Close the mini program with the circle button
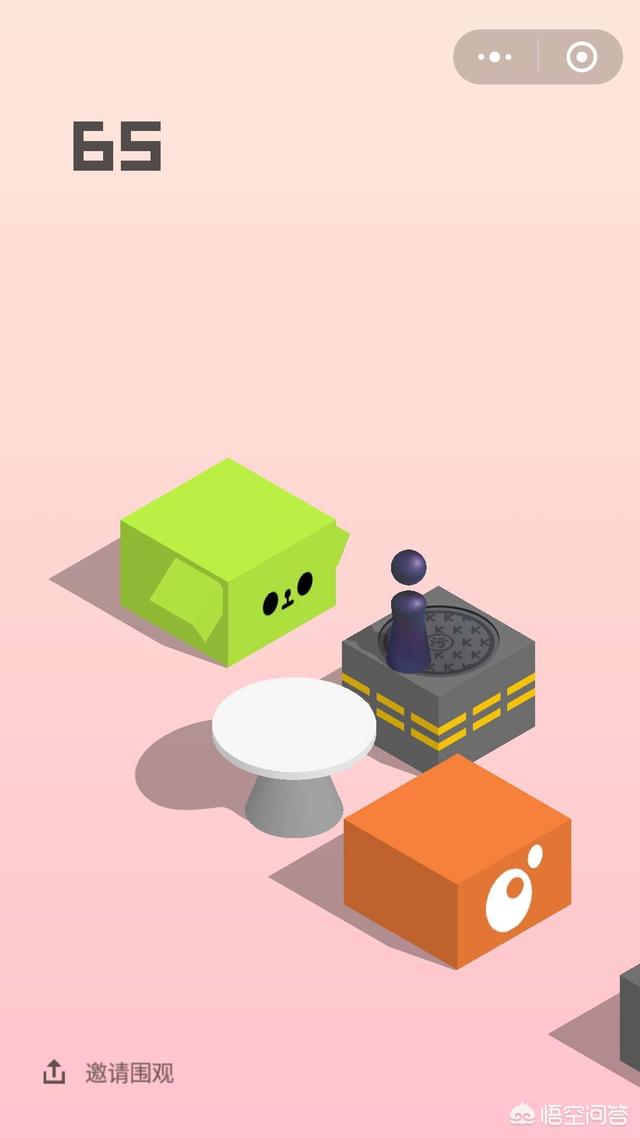Image resolution: width=640 pixels, height=1138 pixels. pyautogui.click(x=581, y=57)
